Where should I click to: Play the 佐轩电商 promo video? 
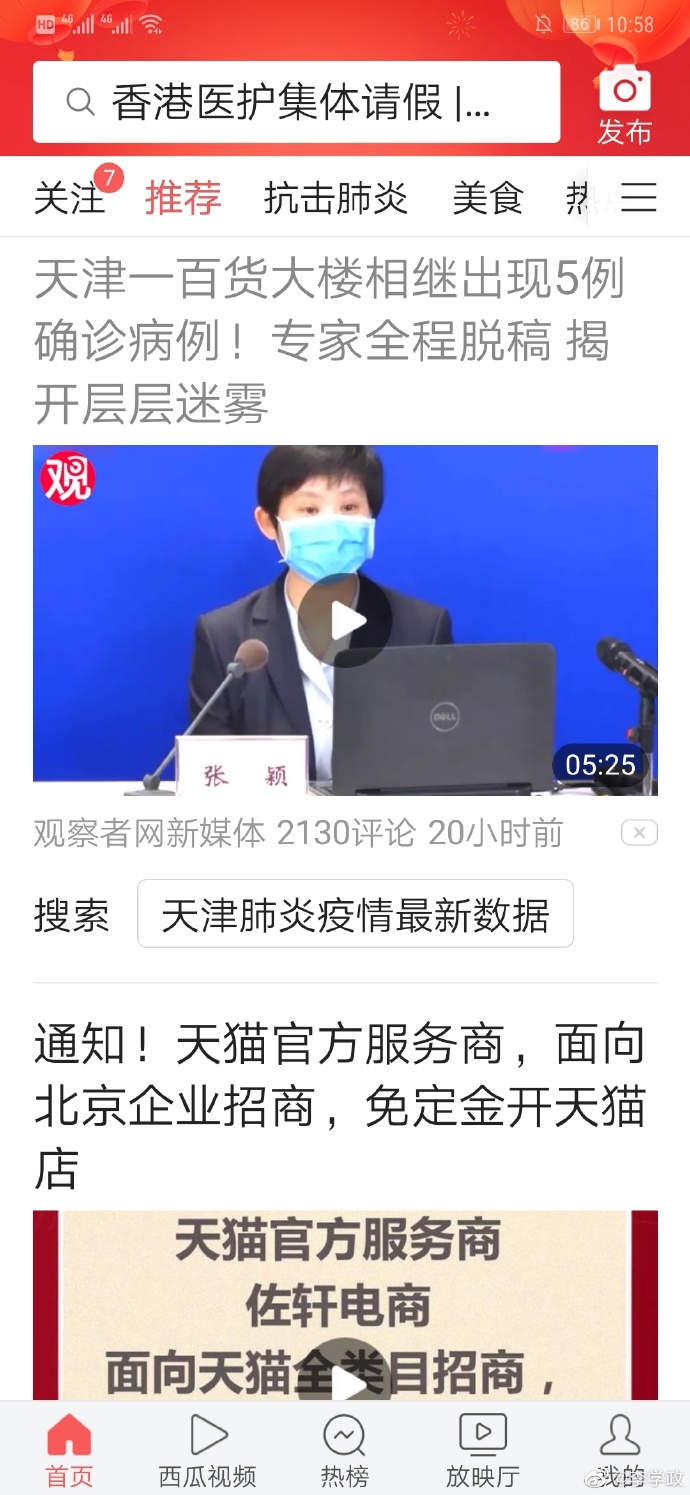(x=345, y=1378)
